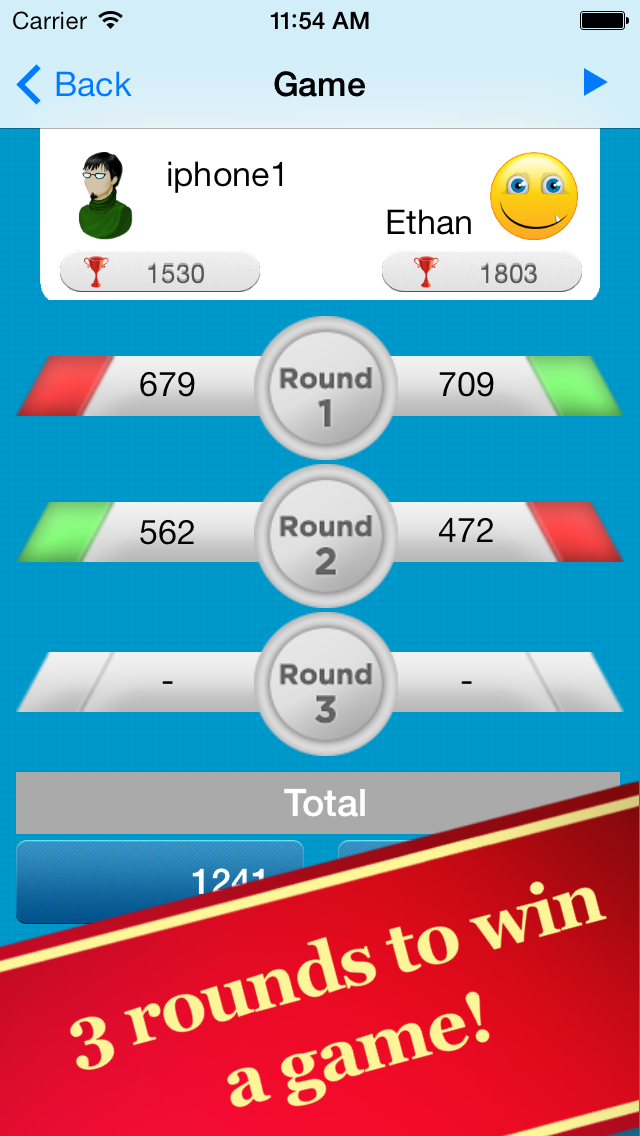This screenshot has width=640, height=1136.
Task: Open the Round 3 circle button
Action: point(325,683)
